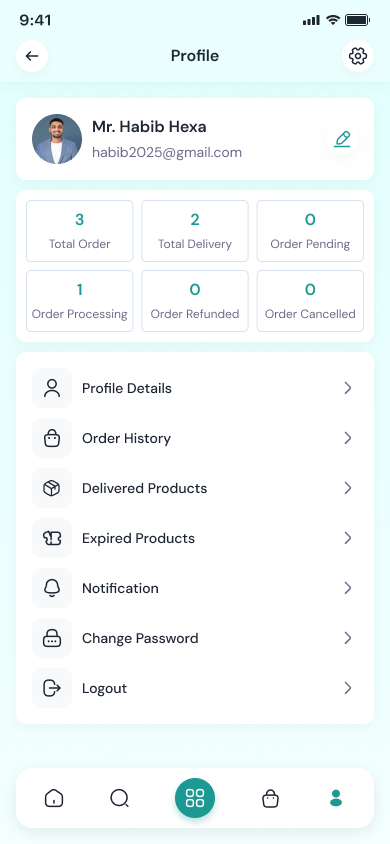
Task: Open Order History
Action: pyautogui.click(x=195, y=438)
